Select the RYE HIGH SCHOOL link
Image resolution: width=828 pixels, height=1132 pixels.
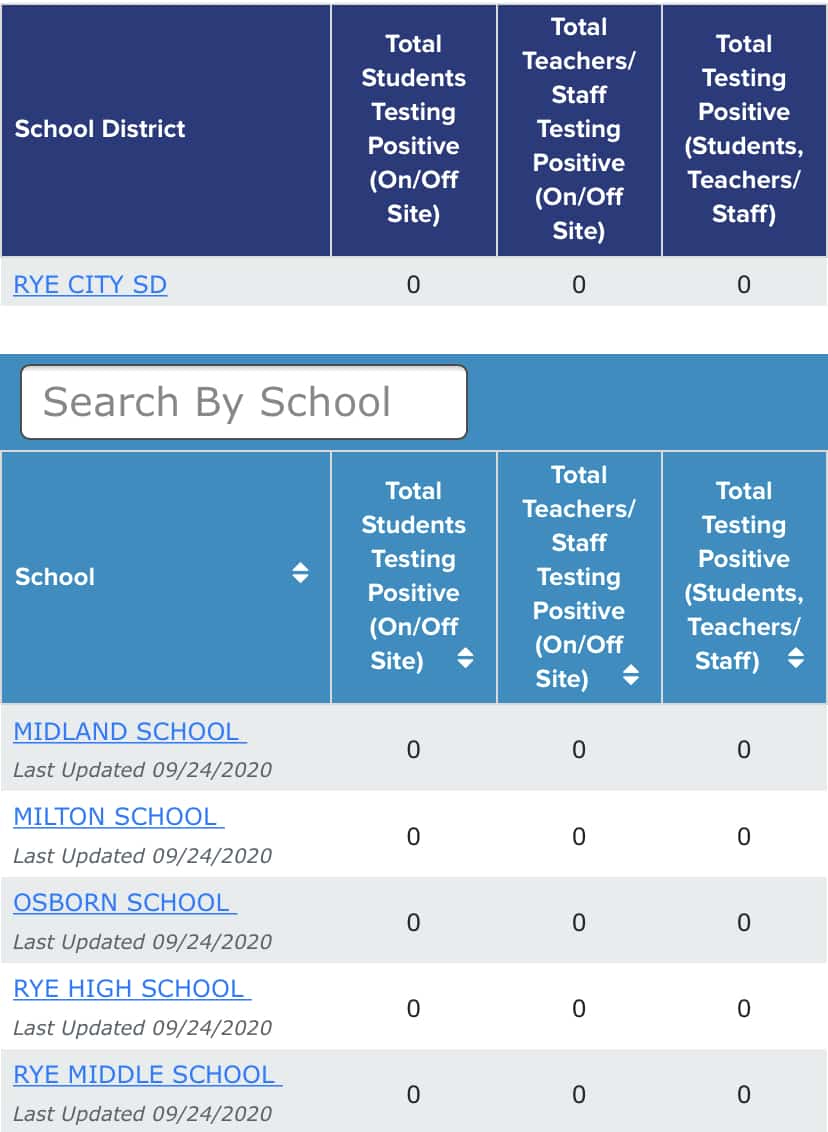point(132,988)
